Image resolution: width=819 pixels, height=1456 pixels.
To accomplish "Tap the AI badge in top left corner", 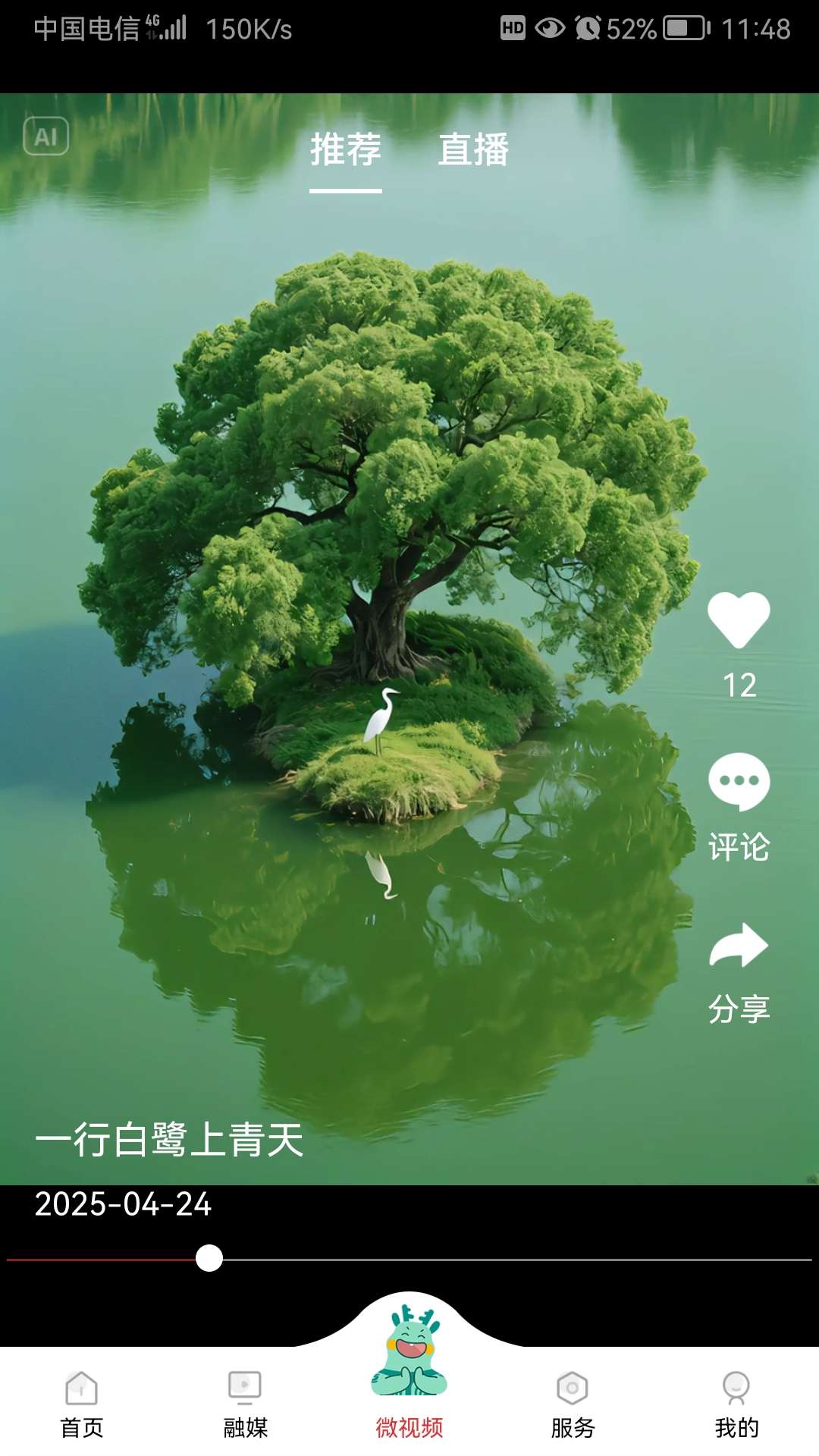I will tap(47, 136).
